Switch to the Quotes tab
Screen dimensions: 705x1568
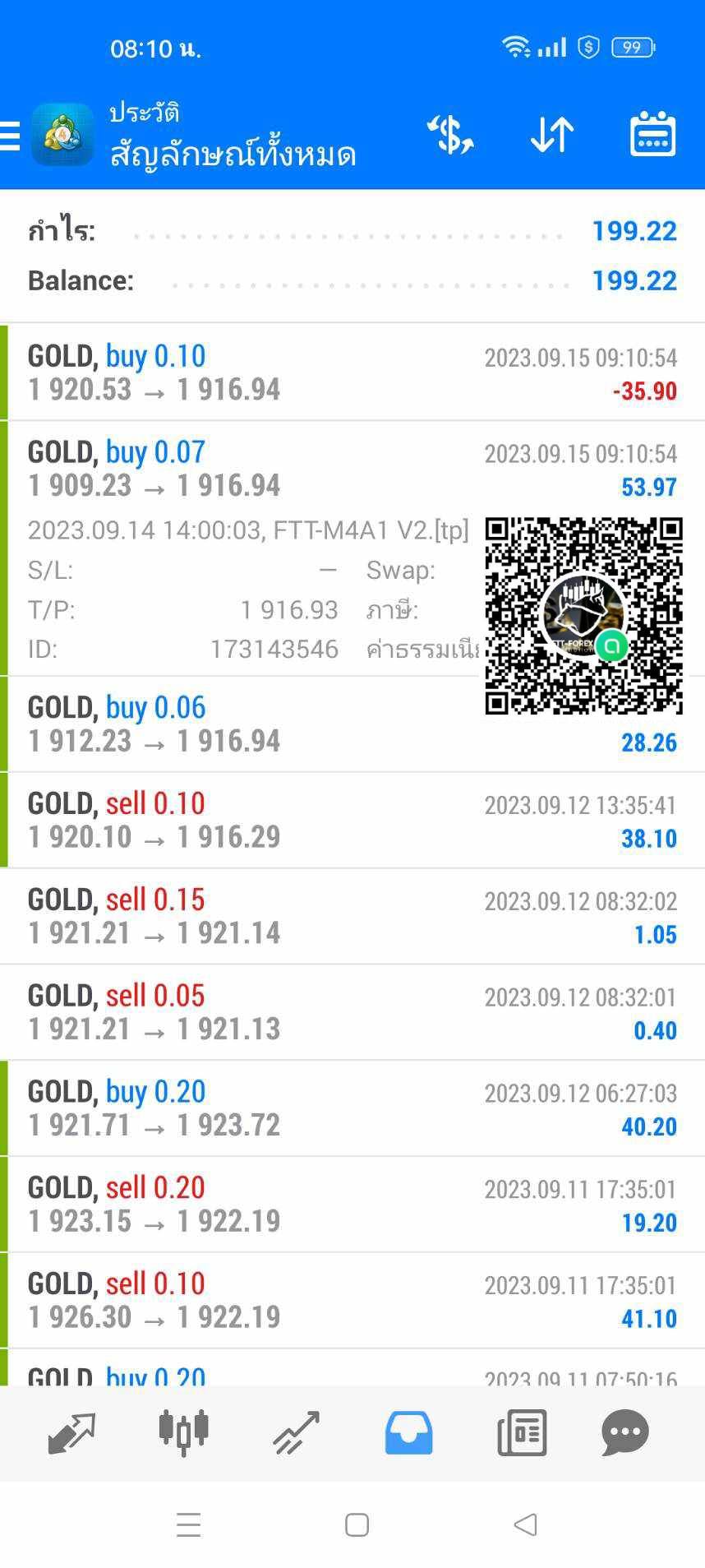pyautogui.click(x=71, y=1433)
